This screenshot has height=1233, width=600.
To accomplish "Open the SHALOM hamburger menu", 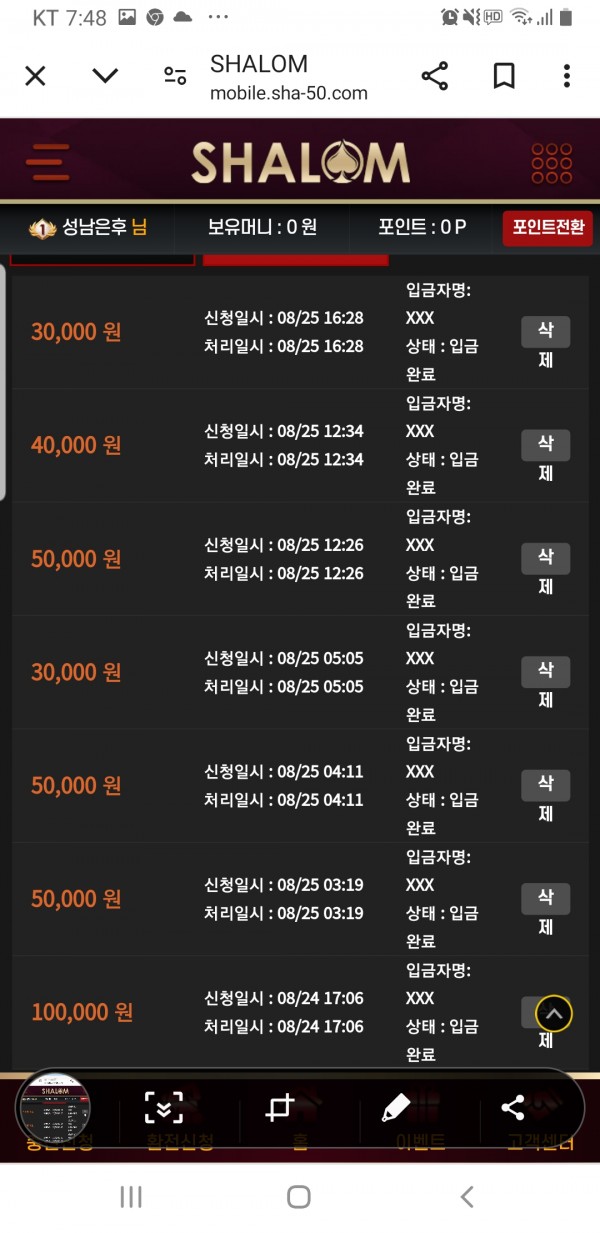I will pos(48,162).
